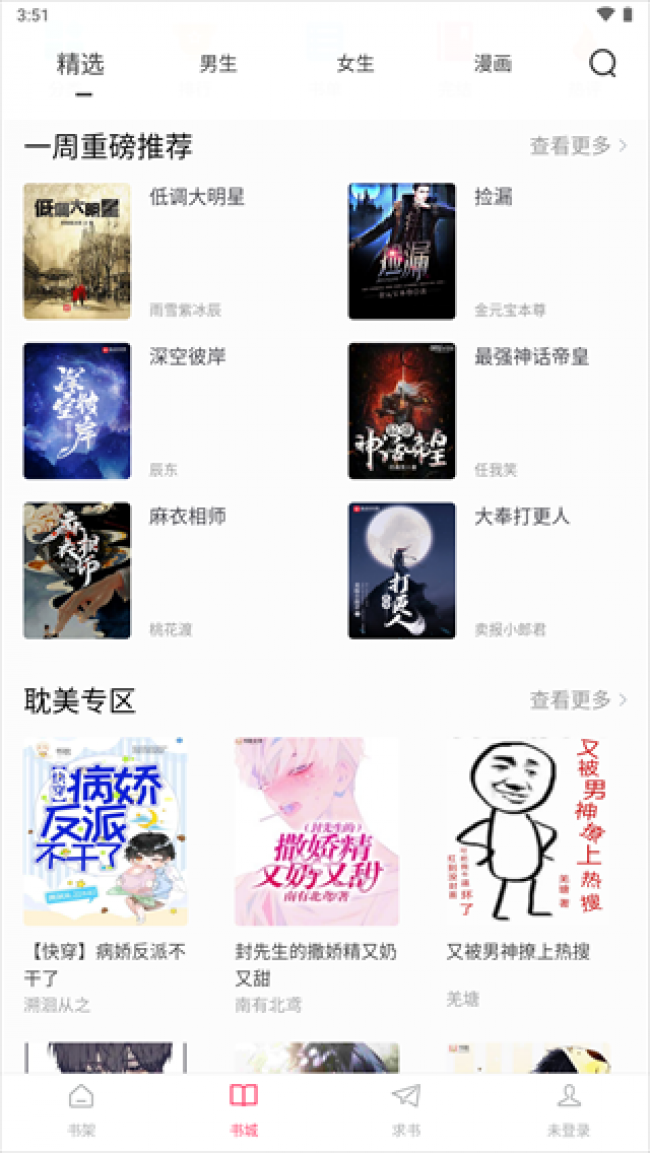View more in 耽美专区
The width and height of the screenshot is (650, 1153).
[x=578, y=700]
